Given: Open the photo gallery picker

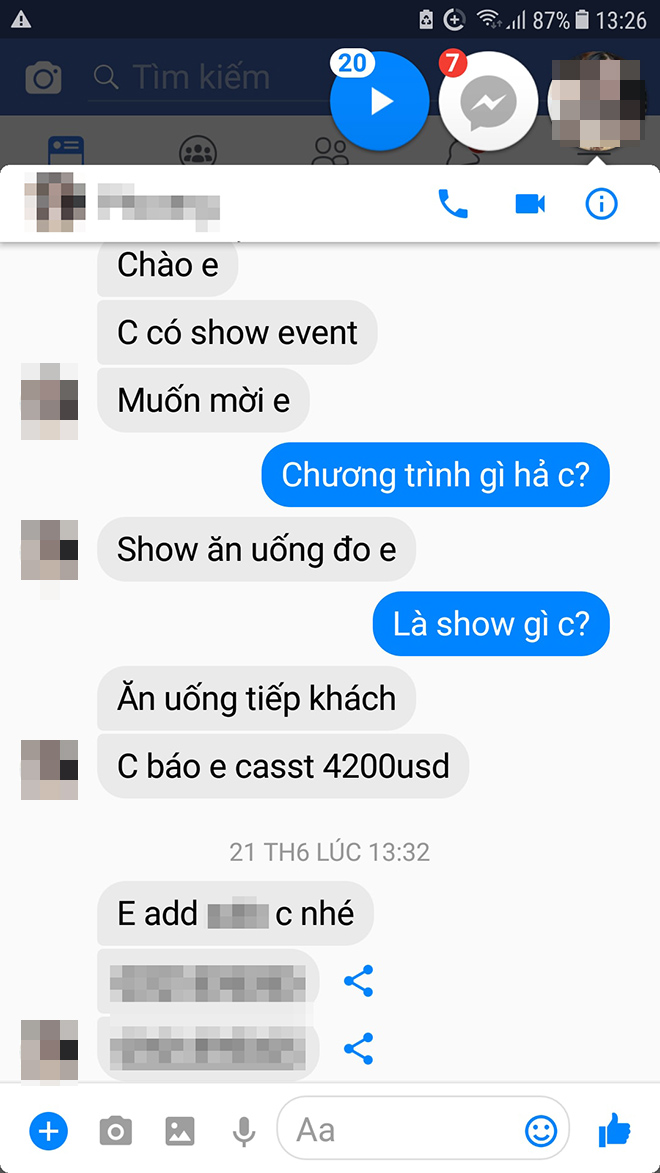Looking at the screenshot, I should (180, 1131).
